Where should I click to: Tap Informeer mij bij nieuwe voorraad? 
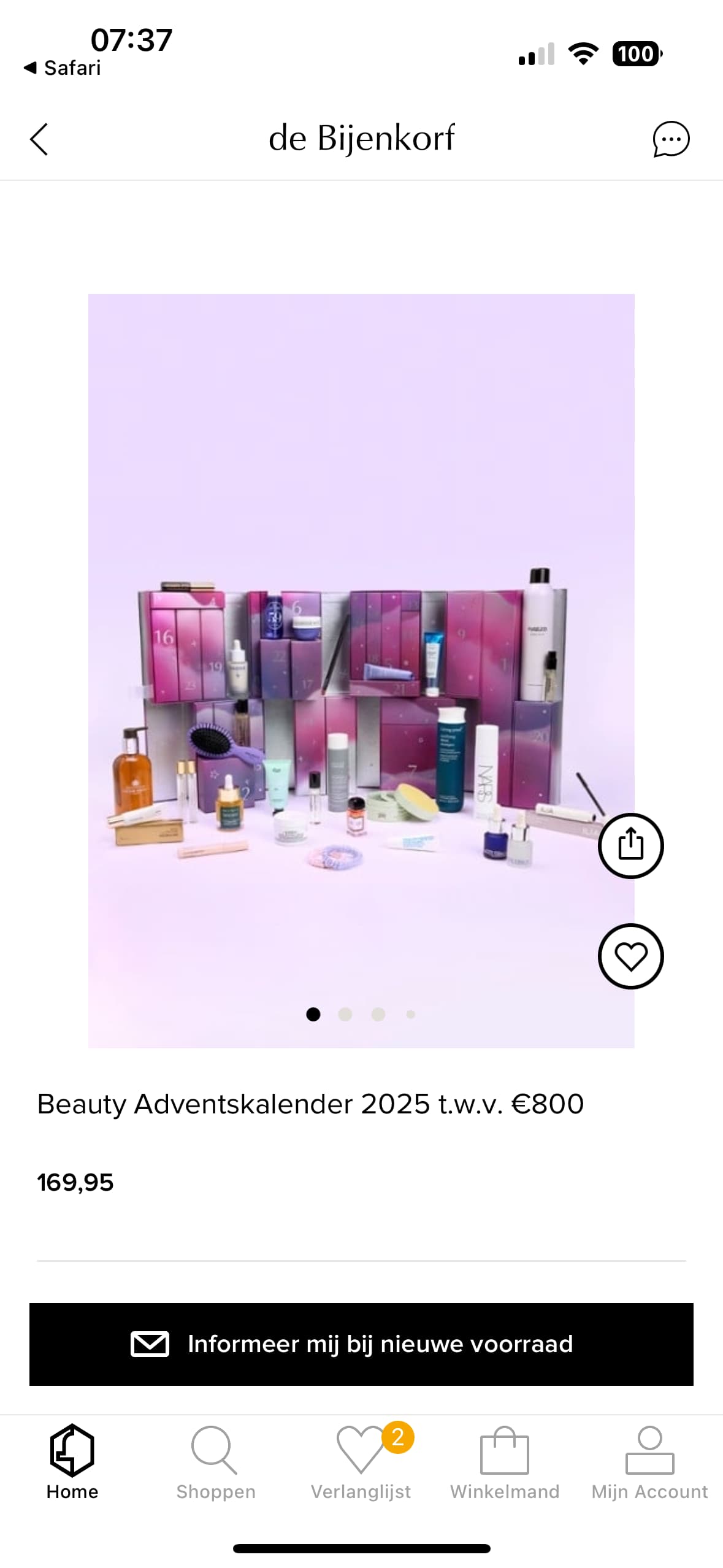point(361,1343)
